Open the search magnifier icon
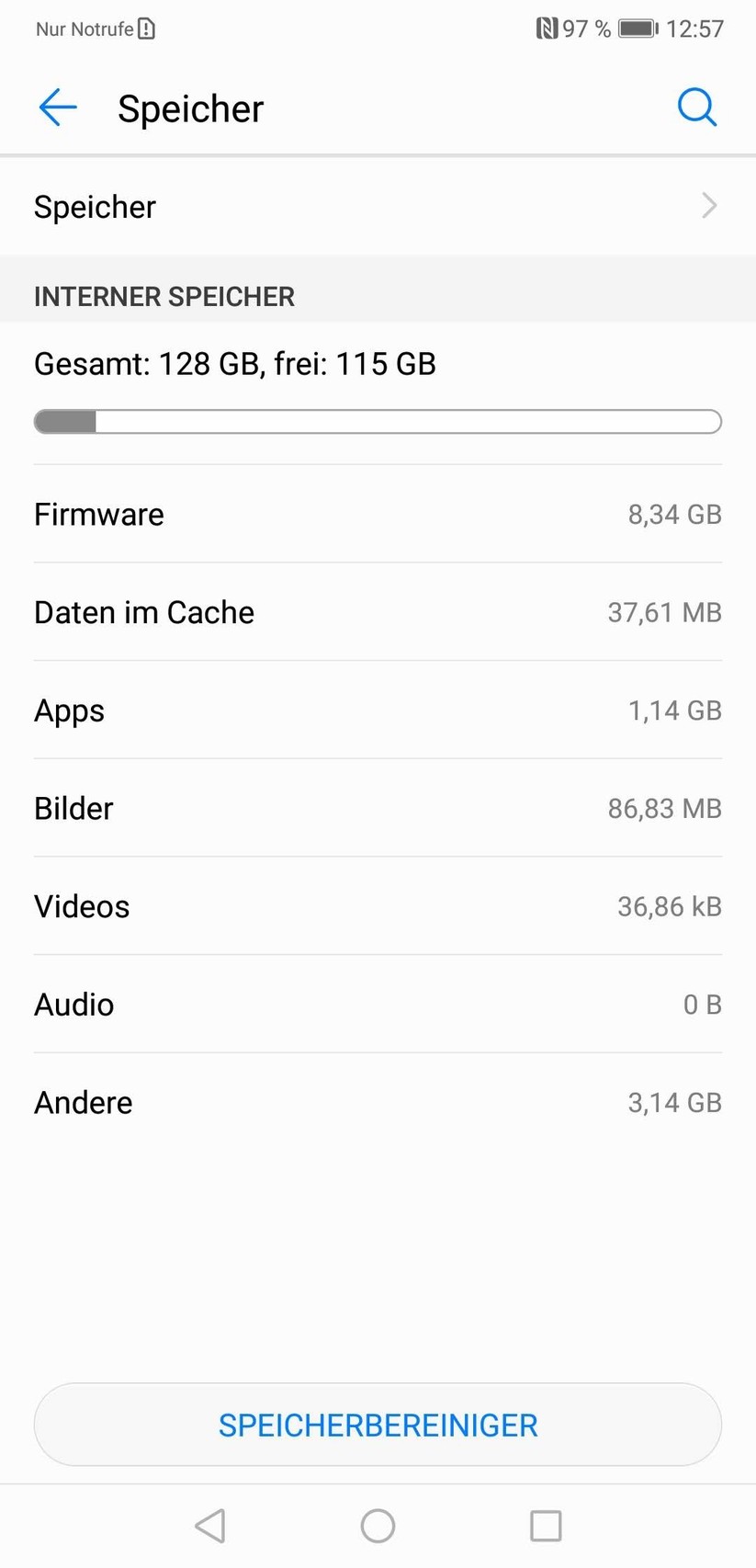756x1568 pixels. point(696,108)
